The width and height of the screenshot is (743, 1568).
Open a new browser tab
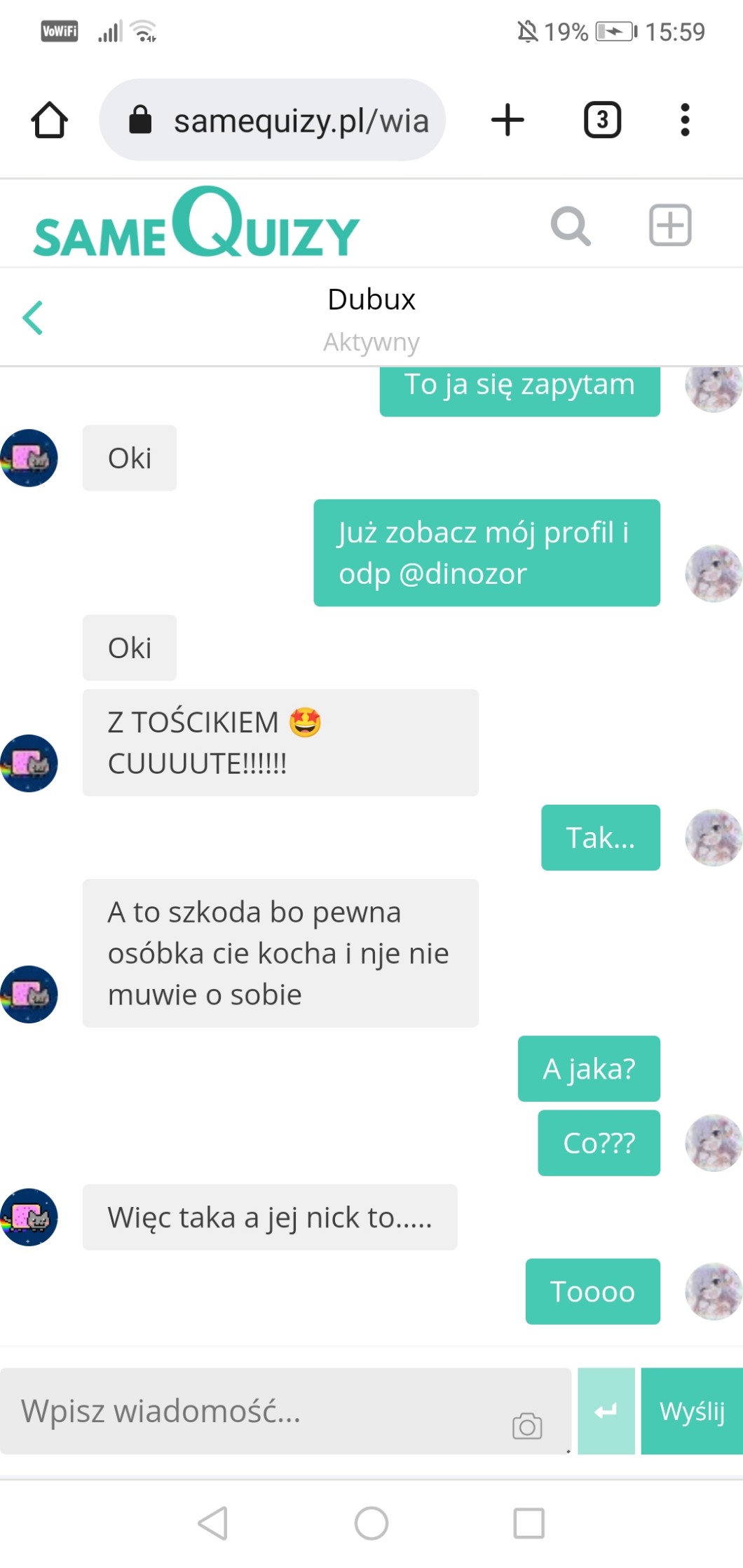pyautogui.click(x=507, y=120)
